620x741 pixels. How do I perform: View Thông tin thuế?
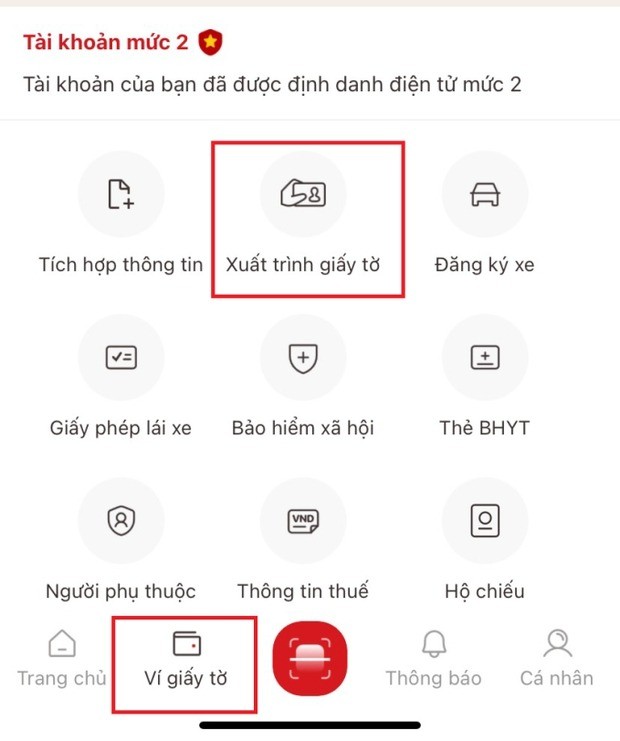303,521
